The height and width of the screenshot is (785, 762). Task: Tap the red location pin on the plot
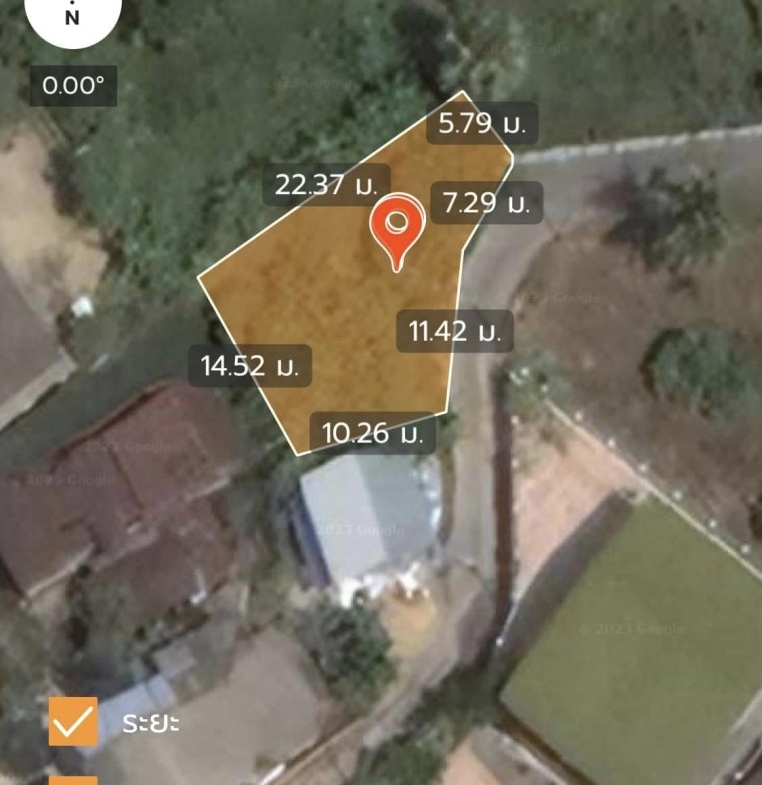click(395, 228)
